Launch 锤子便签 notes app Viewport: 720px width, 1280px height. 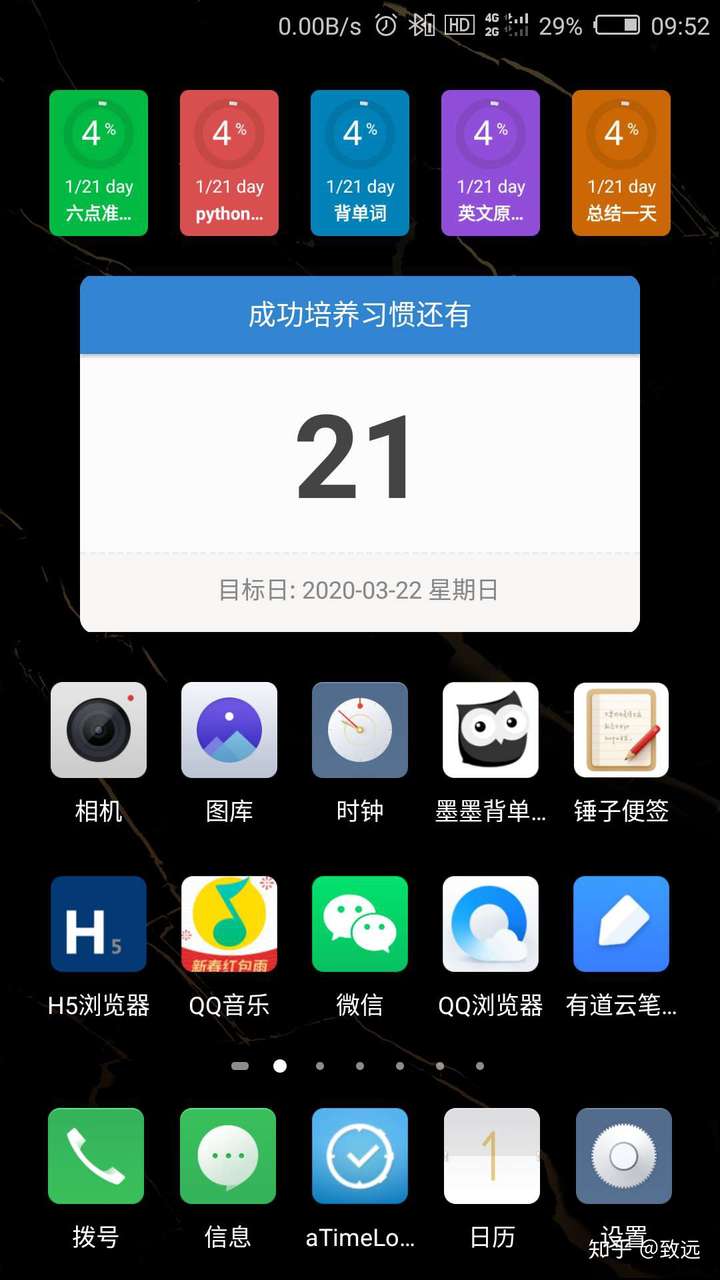621,730
